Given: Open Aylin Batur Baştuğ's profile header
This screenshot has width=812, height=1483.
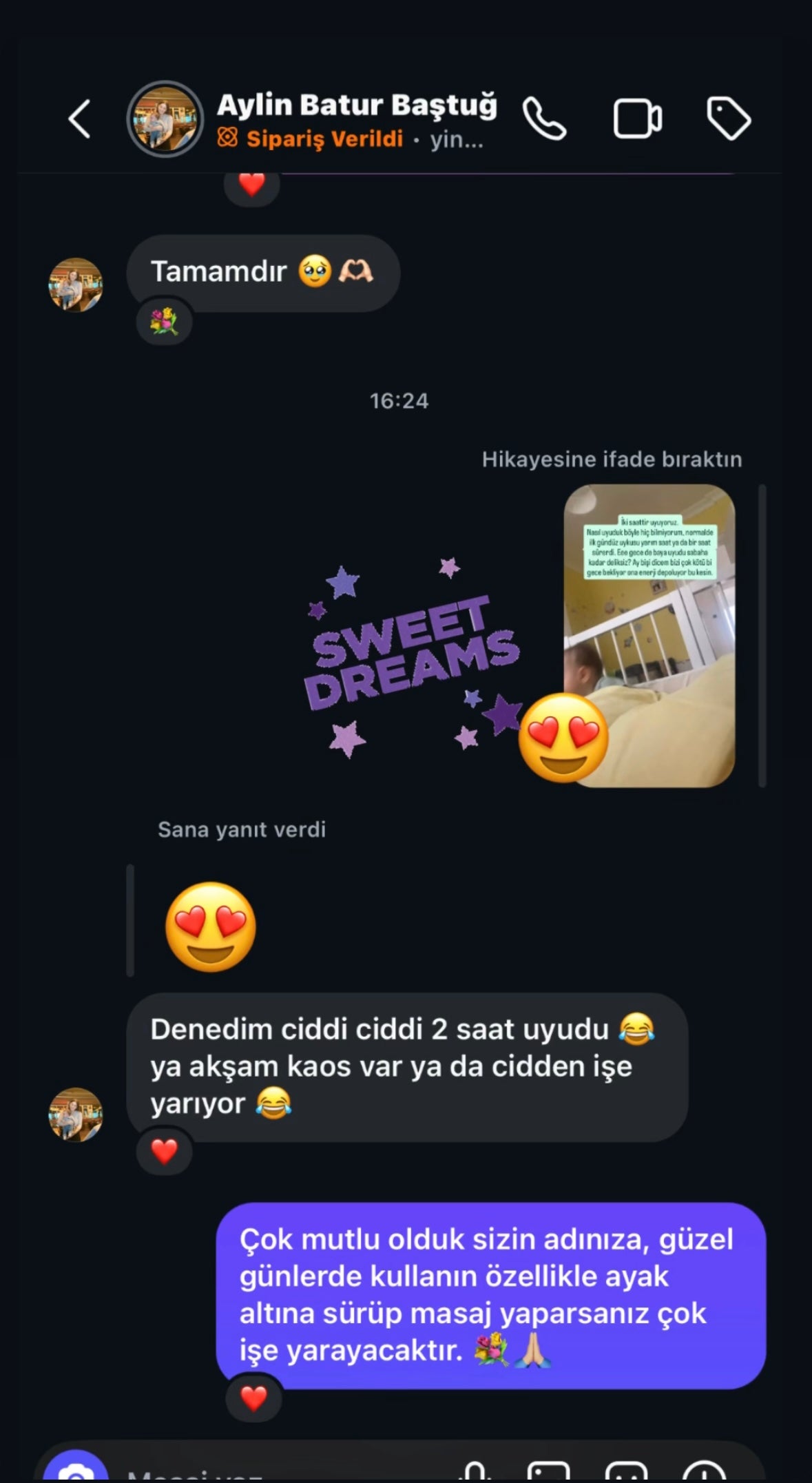Looking at the screenshot, I should pyautogui.click(x=356, y=119).
